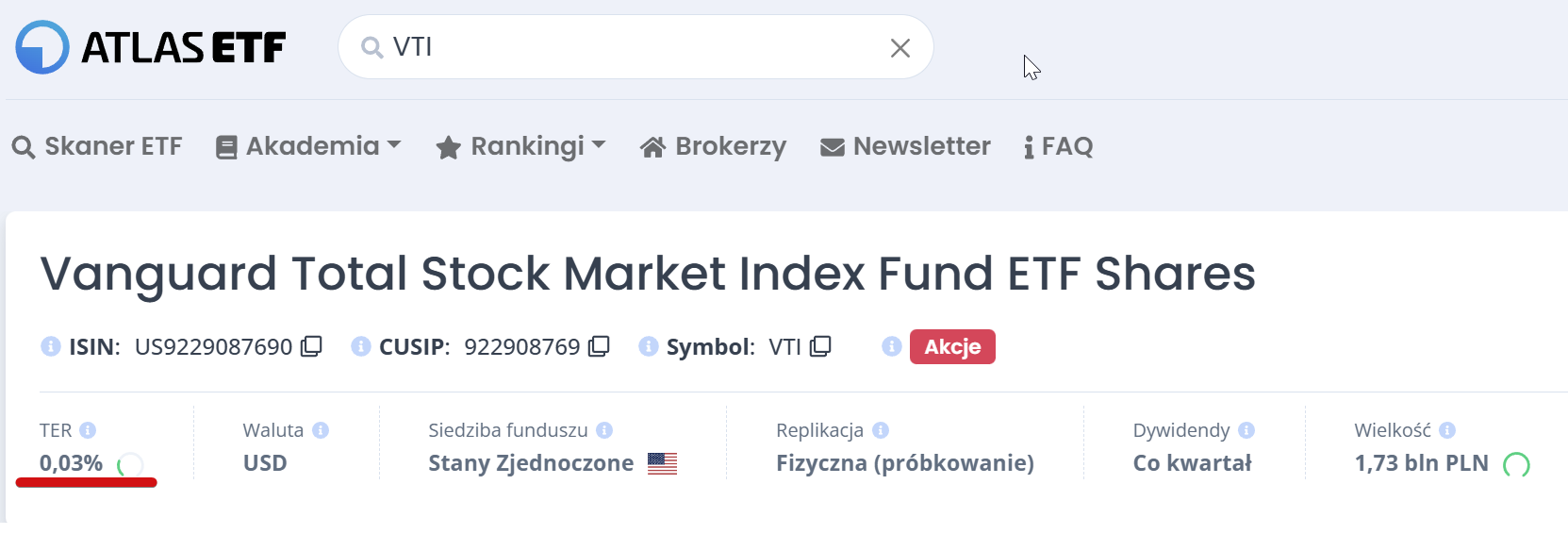
Task: Show info about Replikacja
Action: coord(881,430)
